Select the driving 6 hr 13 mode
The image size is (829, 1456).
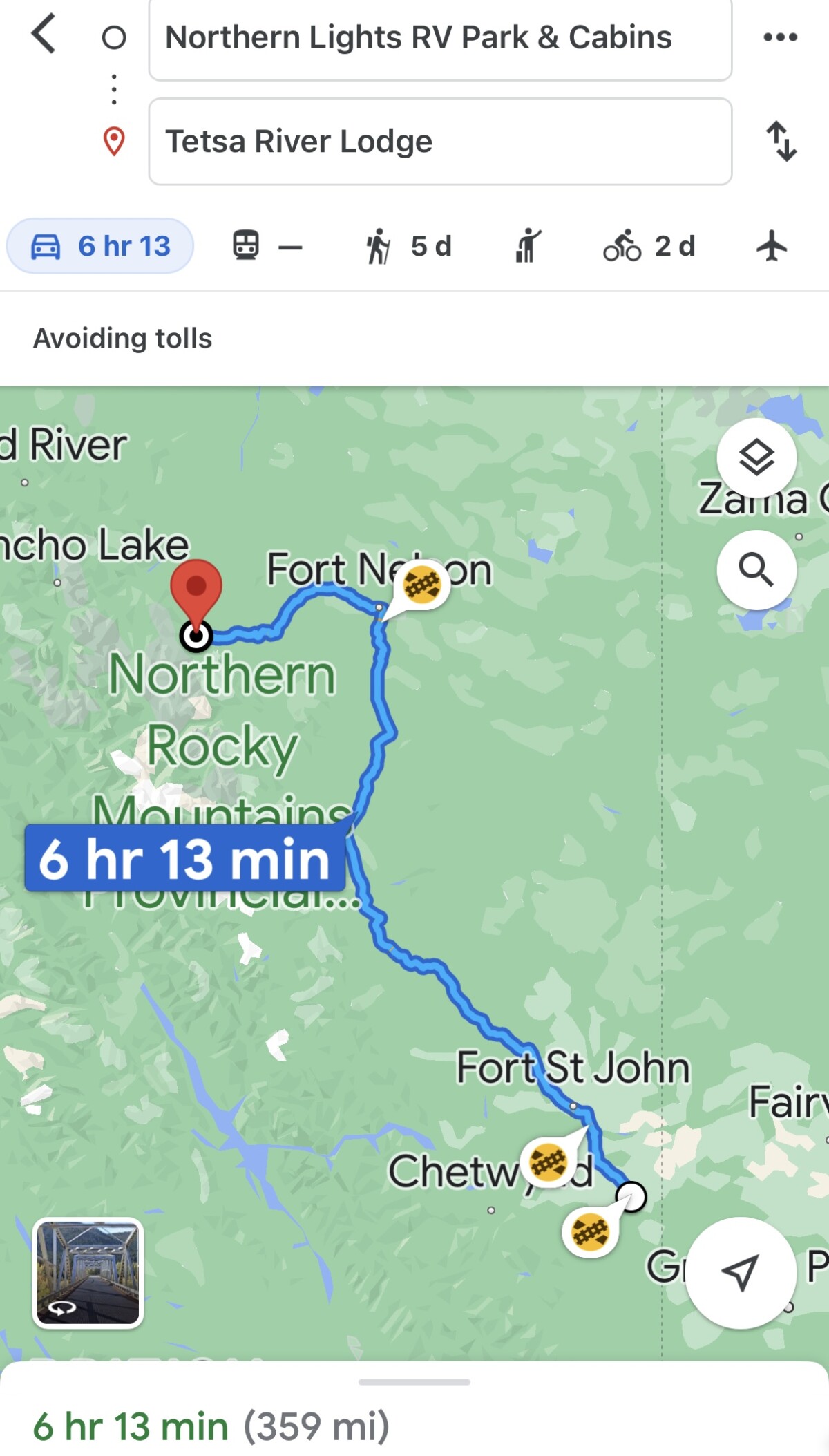click(101, 246)
